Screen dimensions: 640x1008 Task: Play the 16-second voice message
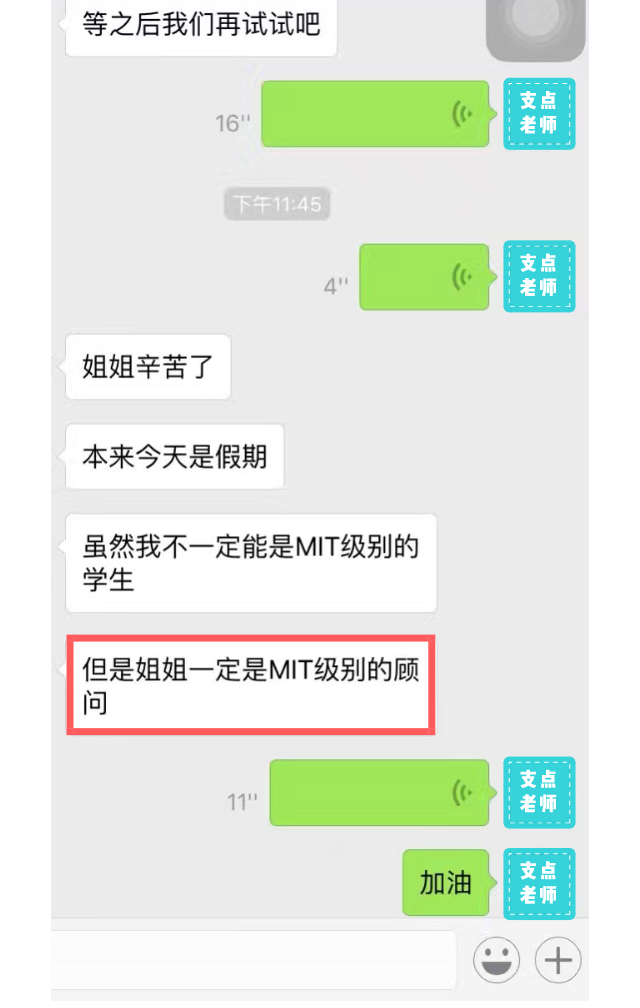(x=375, y=114)
